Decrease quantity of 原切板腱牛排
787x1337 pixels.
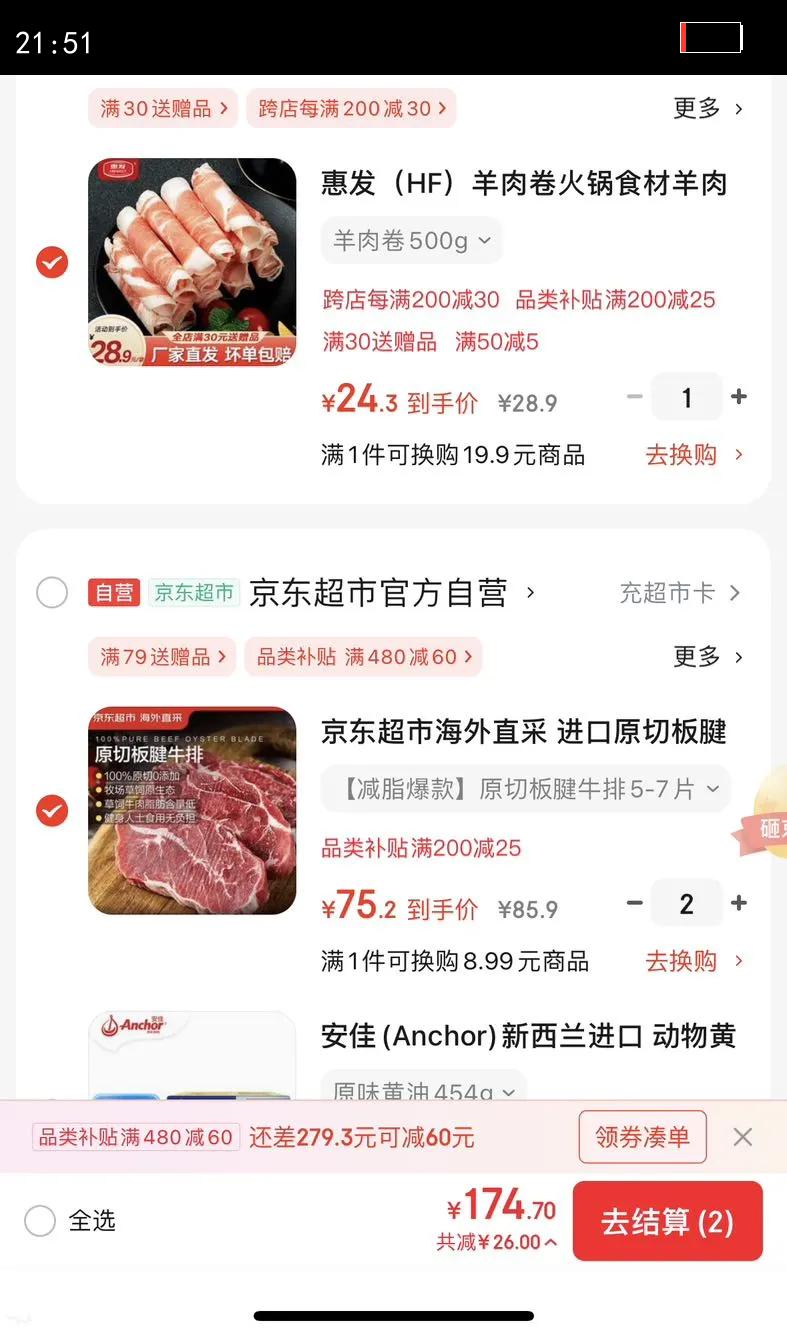point(634,903)
